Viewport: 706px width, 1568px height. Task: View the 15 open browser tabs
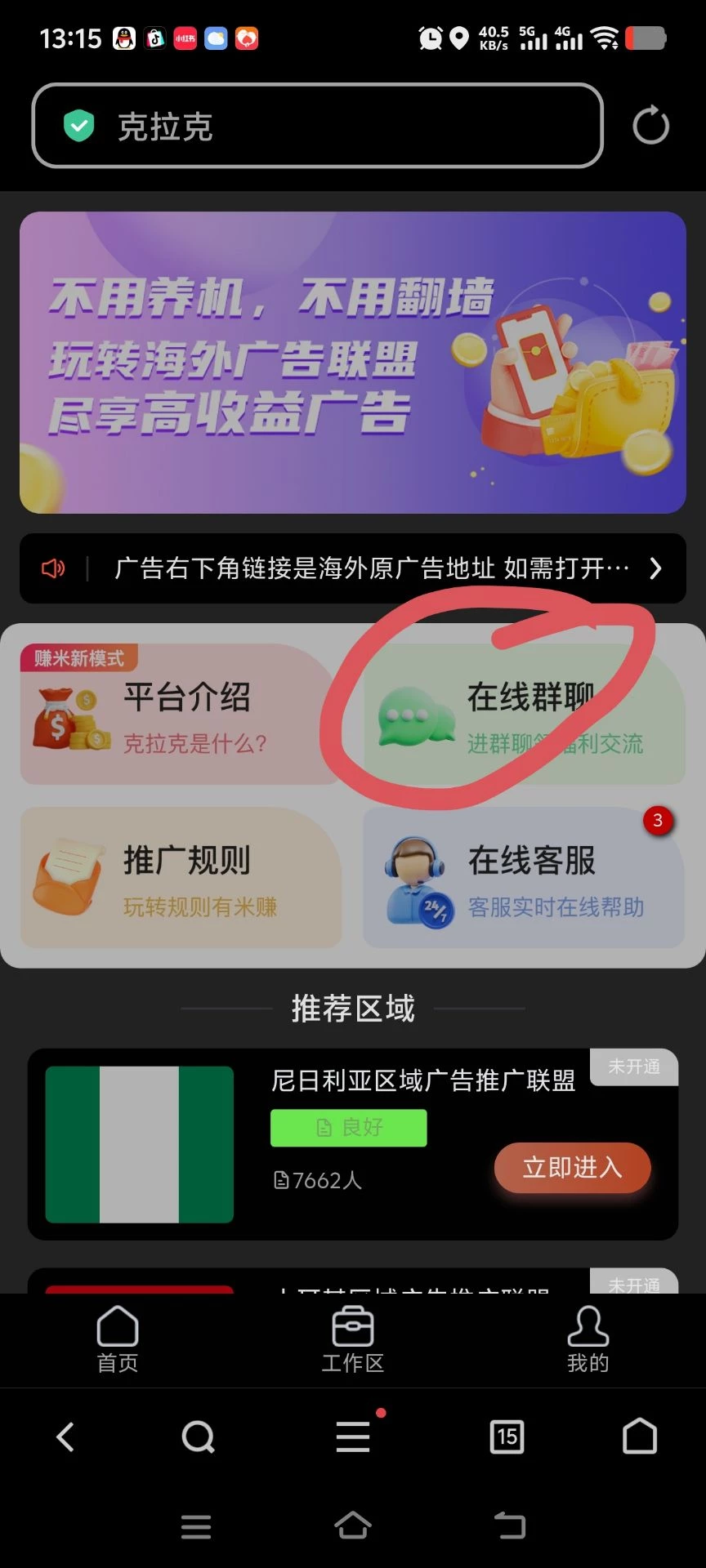tap(507, 1437)
